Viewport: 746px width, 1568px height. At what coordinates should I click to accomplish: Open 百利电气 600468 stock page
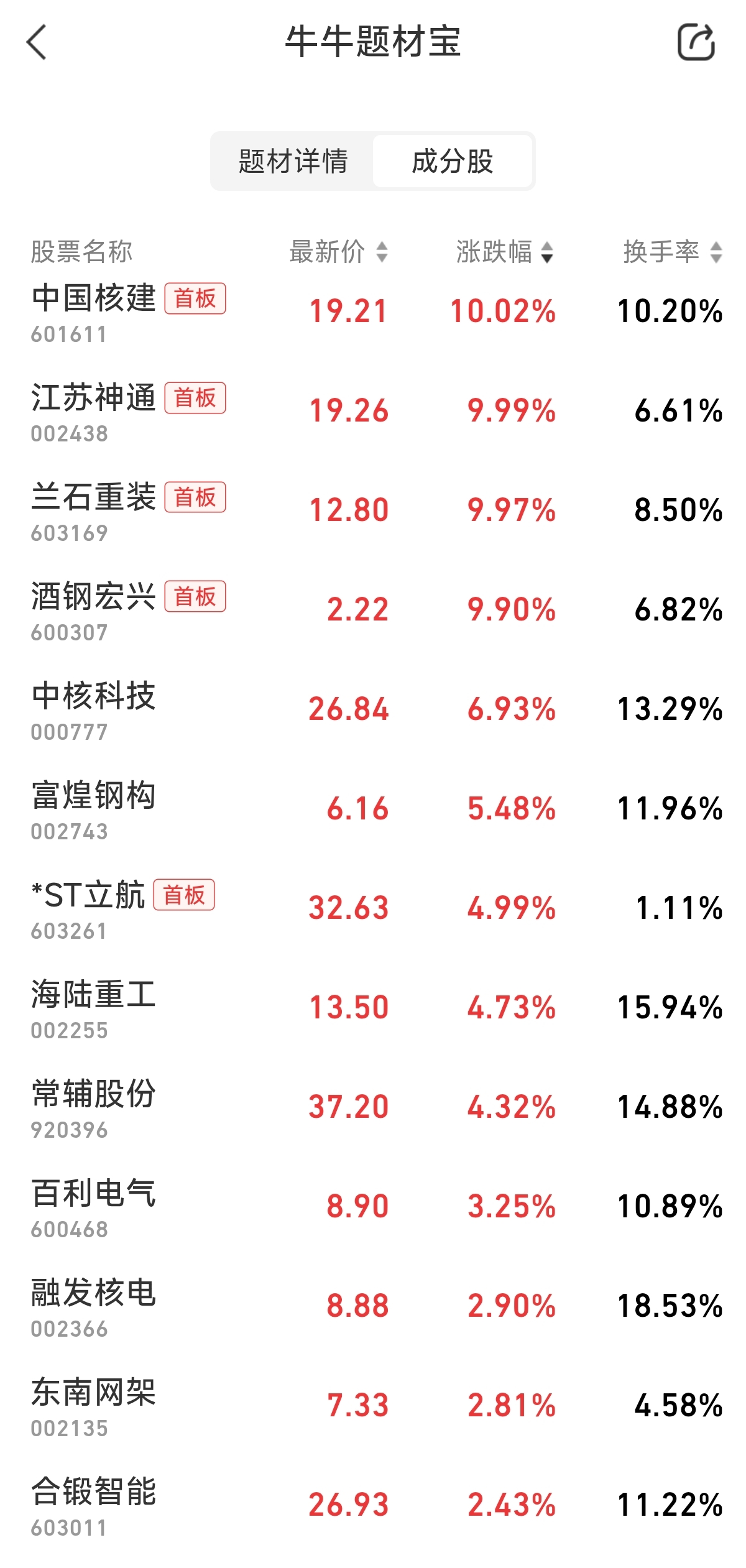93,1207
